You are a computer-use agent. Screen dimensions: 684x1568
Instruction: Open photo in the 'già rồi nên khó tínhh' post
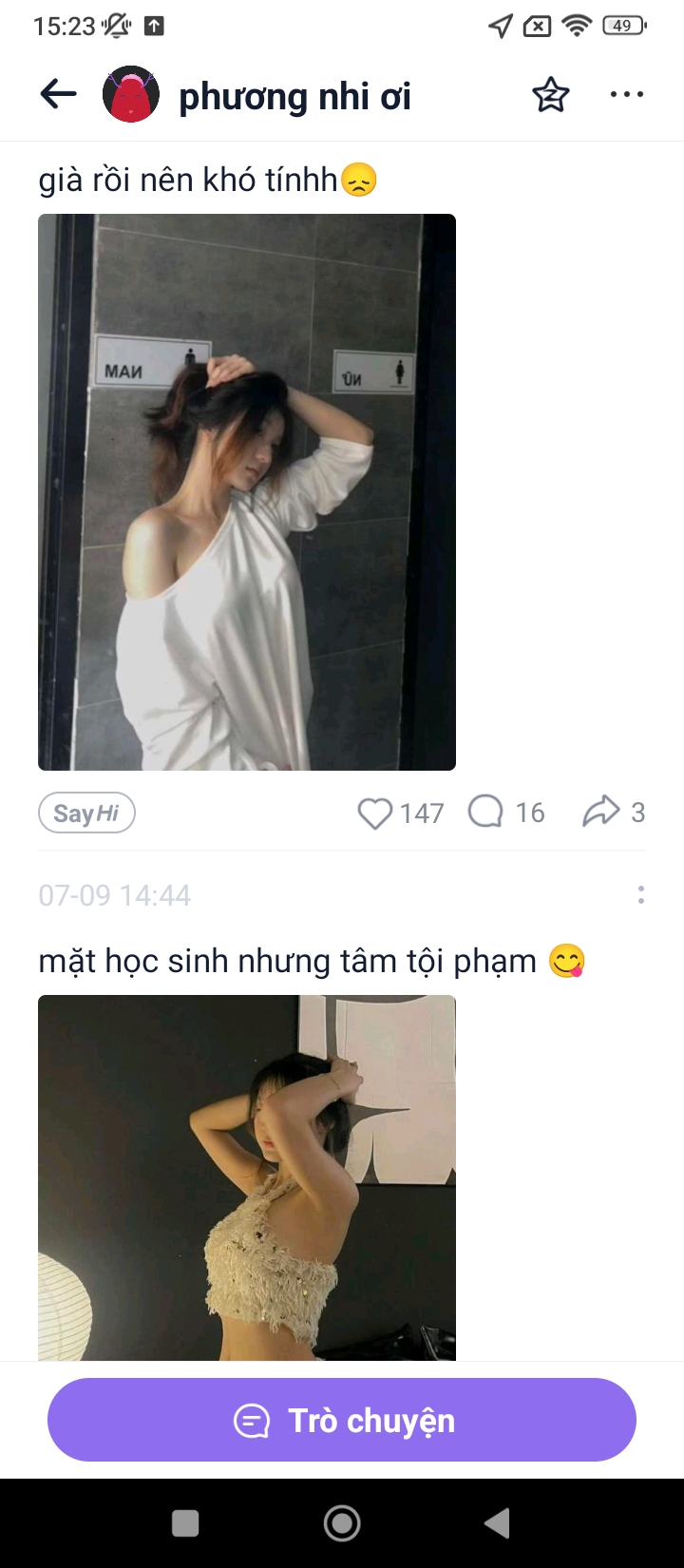(x=247, y=491)
